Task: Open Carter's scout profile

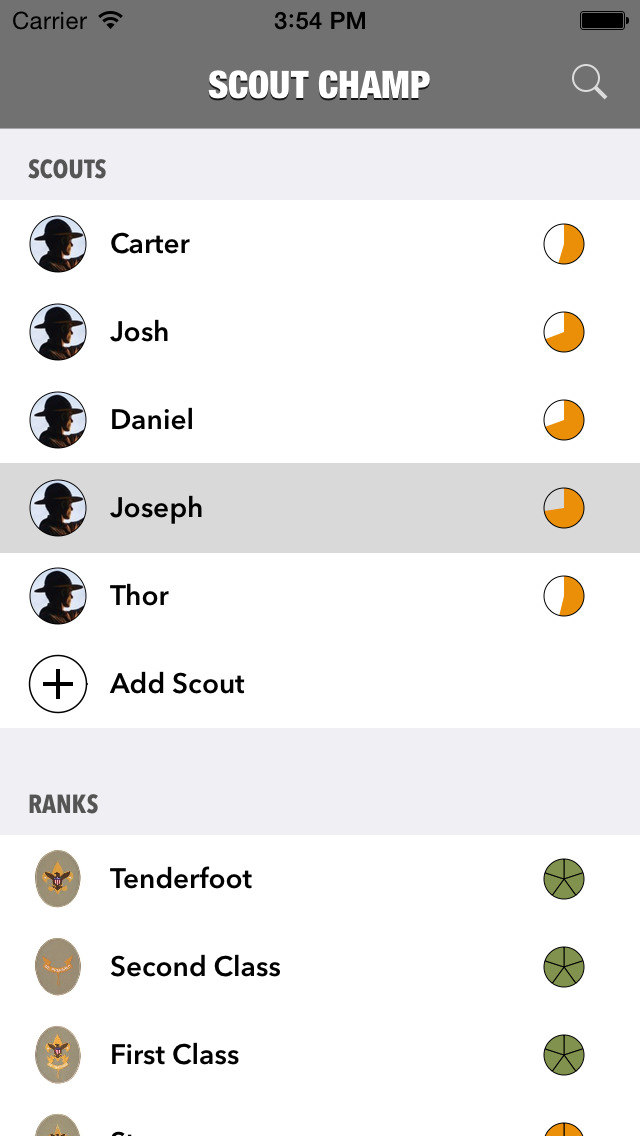Action: pos(320,244)
